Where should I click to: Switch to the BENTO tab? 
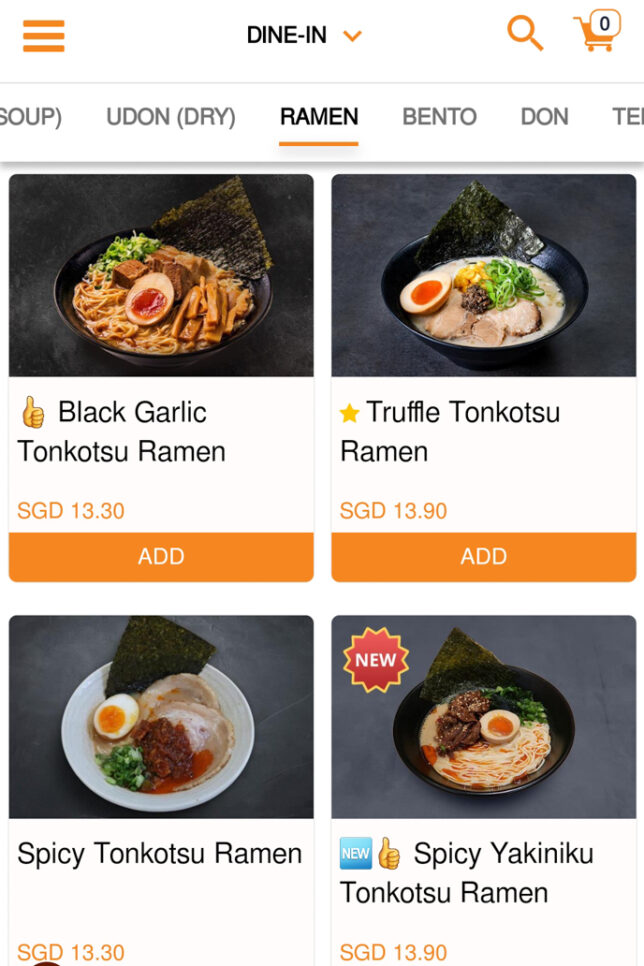point(439,117)
